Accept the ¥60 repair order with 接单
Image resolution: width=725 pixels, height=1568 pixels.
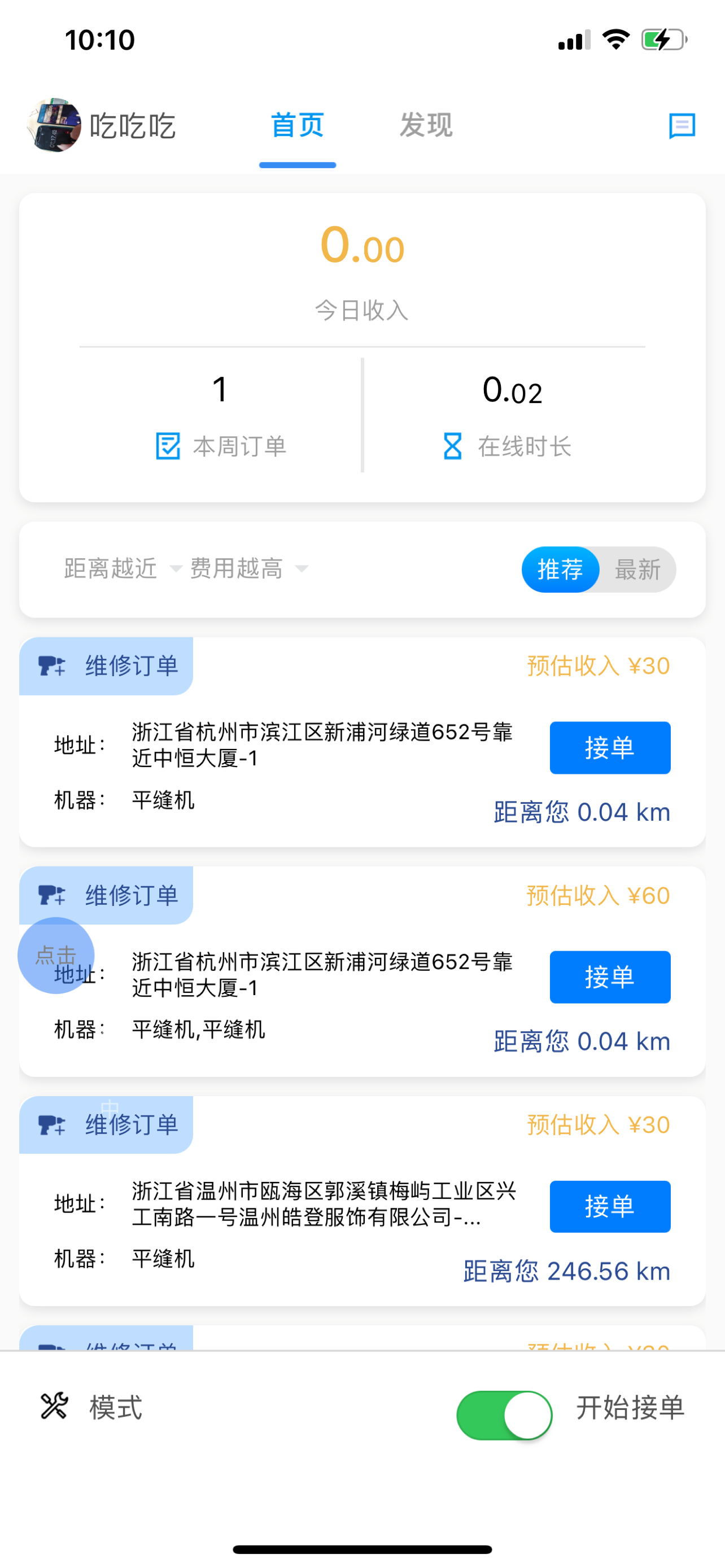click(609, 976)
